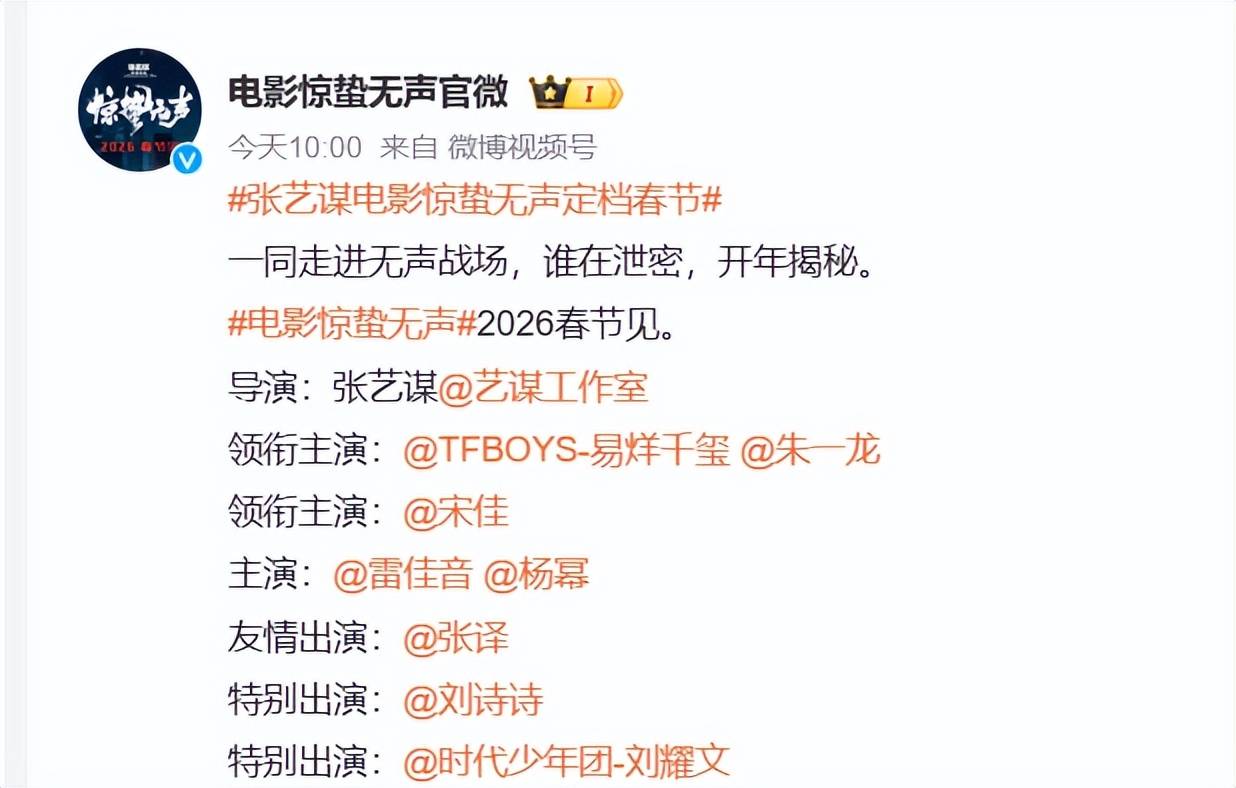Visit the @刘诗诗 profile

(473, 699)
